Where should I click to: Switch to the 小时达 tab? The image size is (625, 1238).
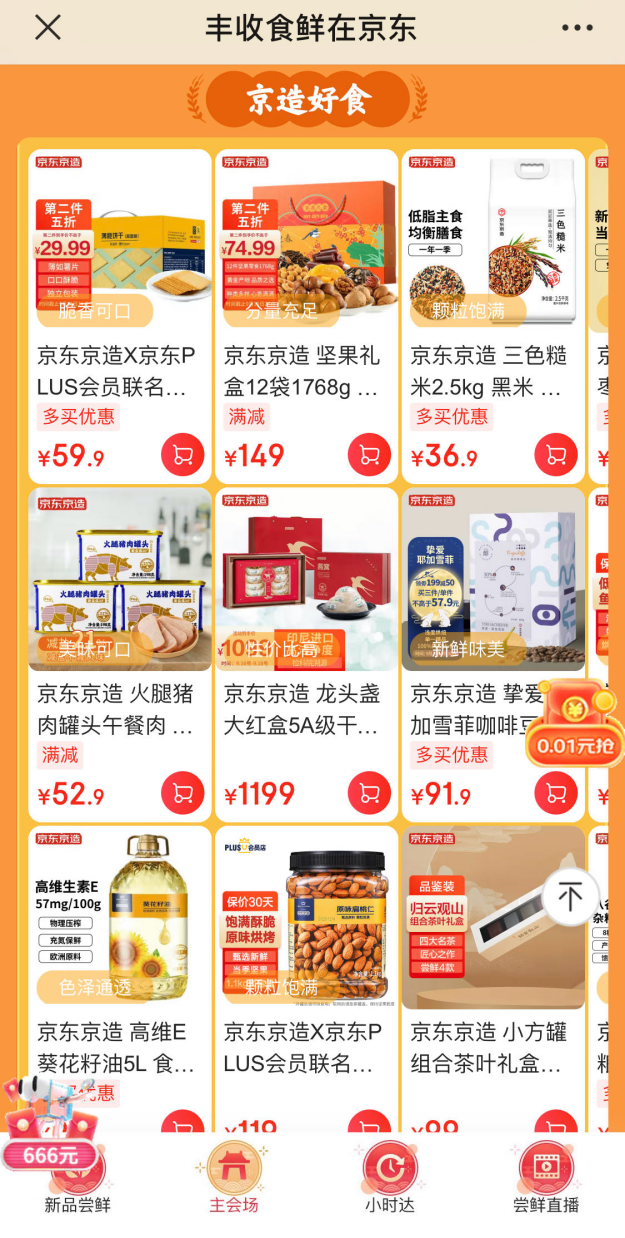click(390, 1180)
